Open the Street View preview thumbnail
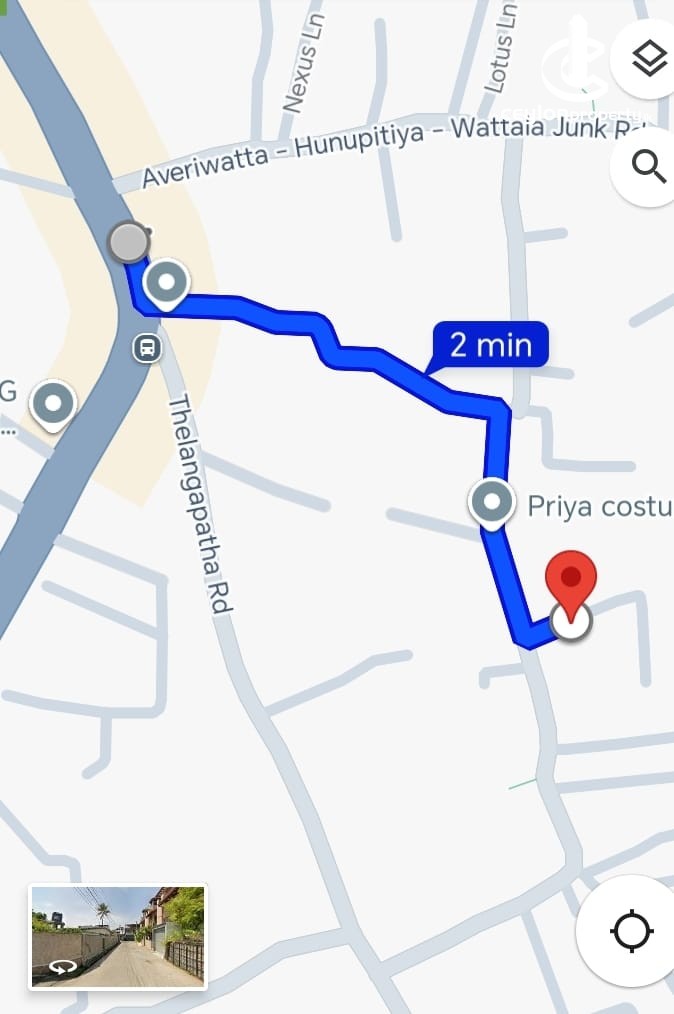Image resolution: width=674 pixels, height=1014 pixels. point(118,936)
